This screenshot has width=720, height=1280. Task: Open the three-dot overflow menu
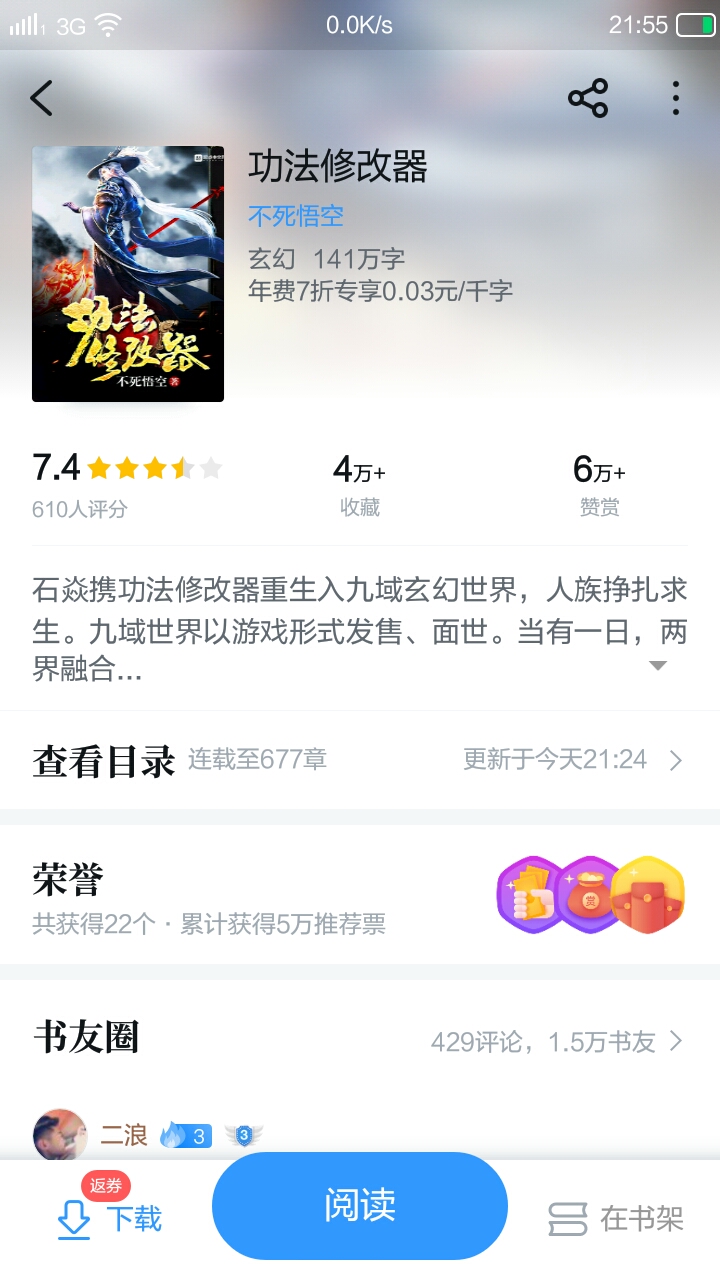[x=676, y=98]
